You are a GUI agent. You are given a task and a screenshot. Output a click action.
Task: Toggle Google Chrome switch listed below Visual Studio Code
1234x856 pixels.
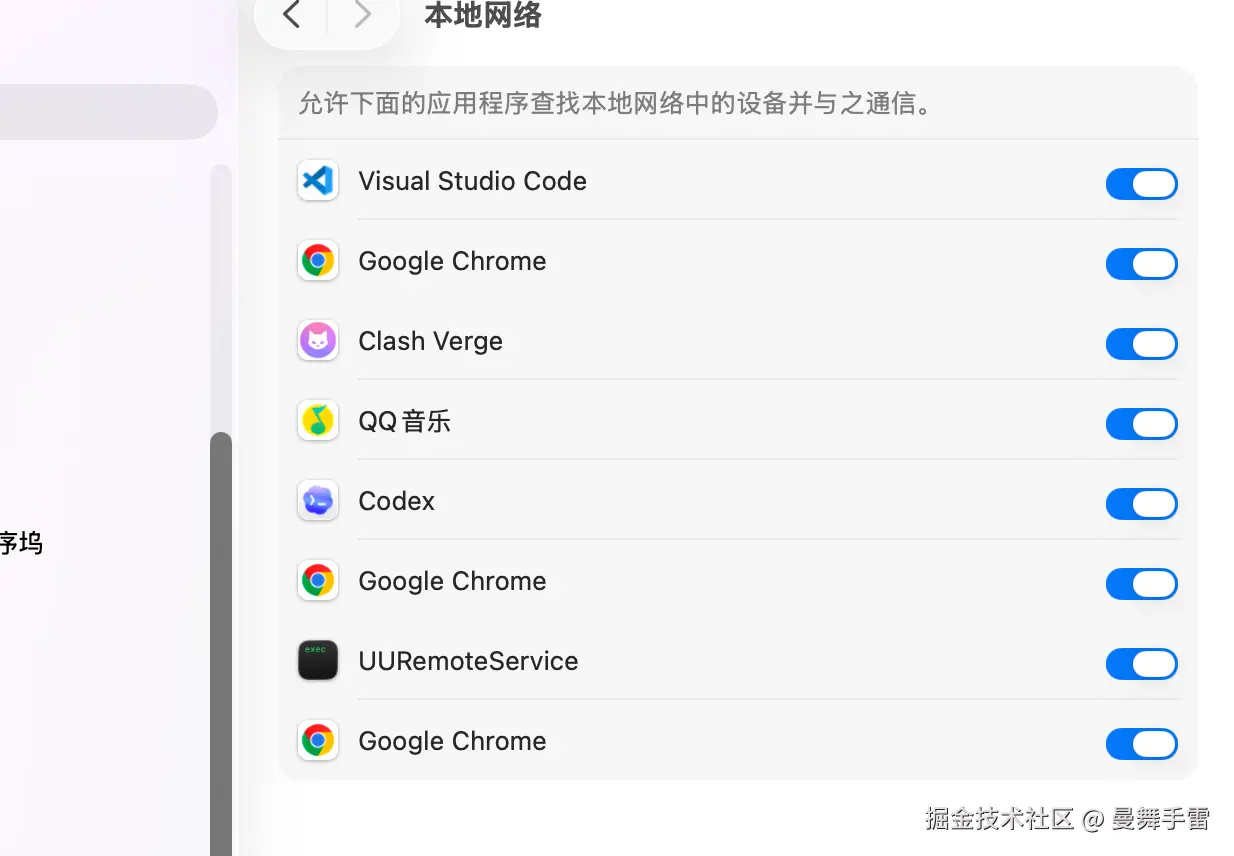click(1141, 264)
